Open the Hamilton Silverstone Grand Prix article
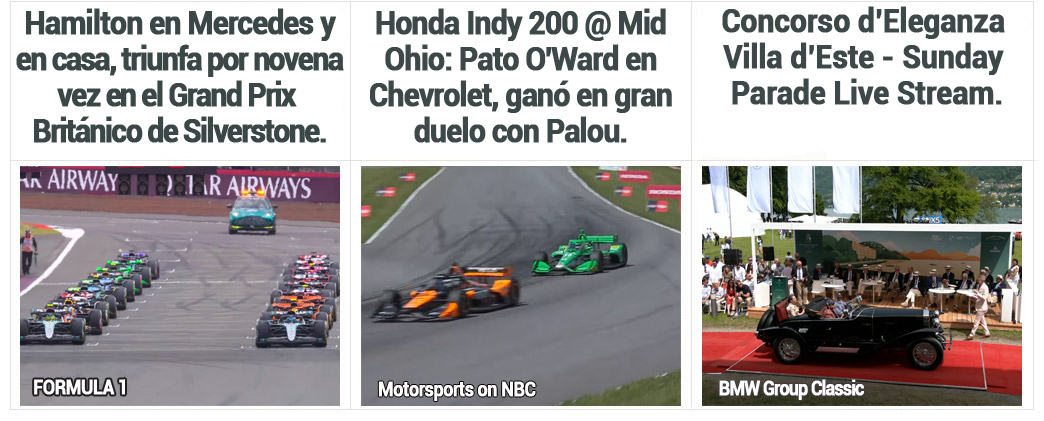This screenshot has height=421, width=1044. click(x=180, y=77)
